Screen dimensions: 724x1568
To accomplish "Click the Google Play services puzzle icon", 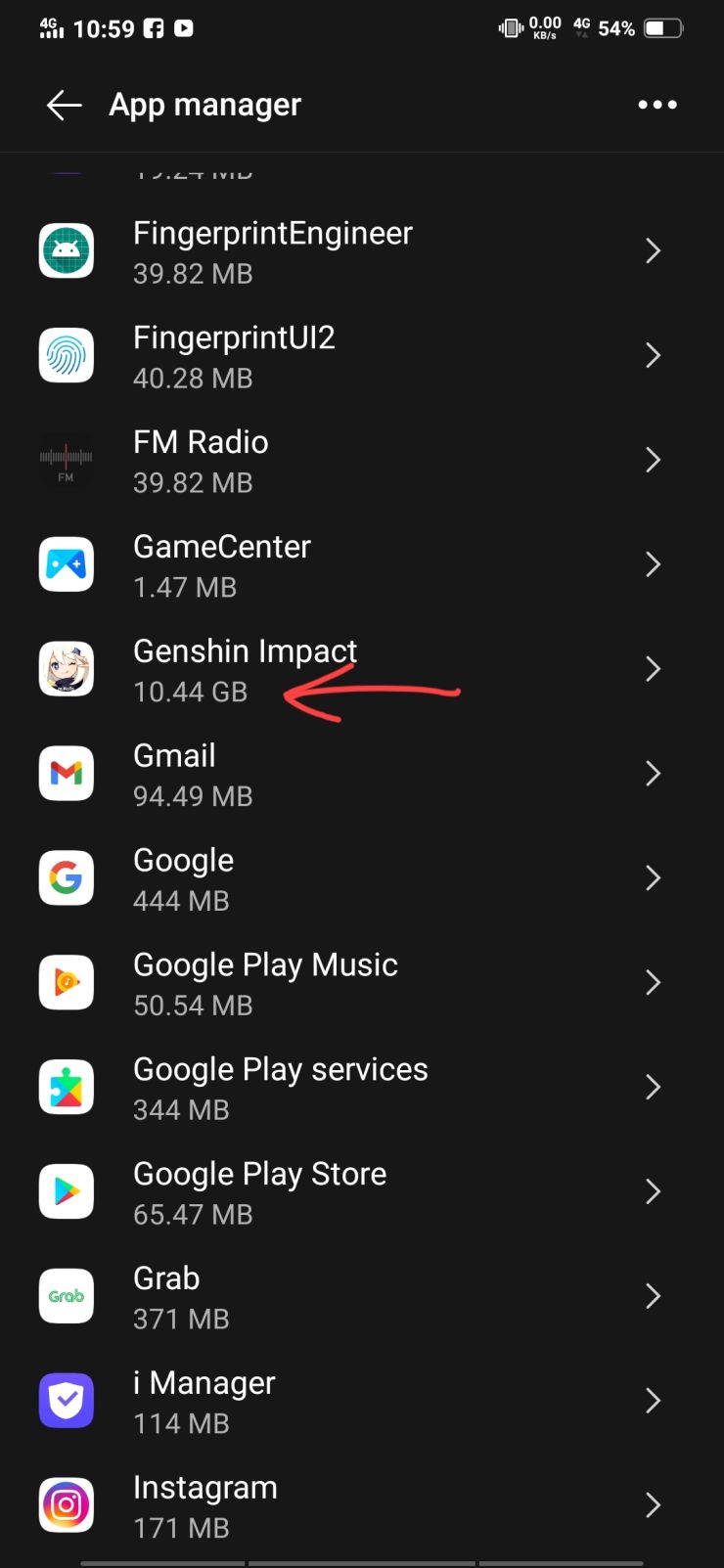I will click(66, 1086).
